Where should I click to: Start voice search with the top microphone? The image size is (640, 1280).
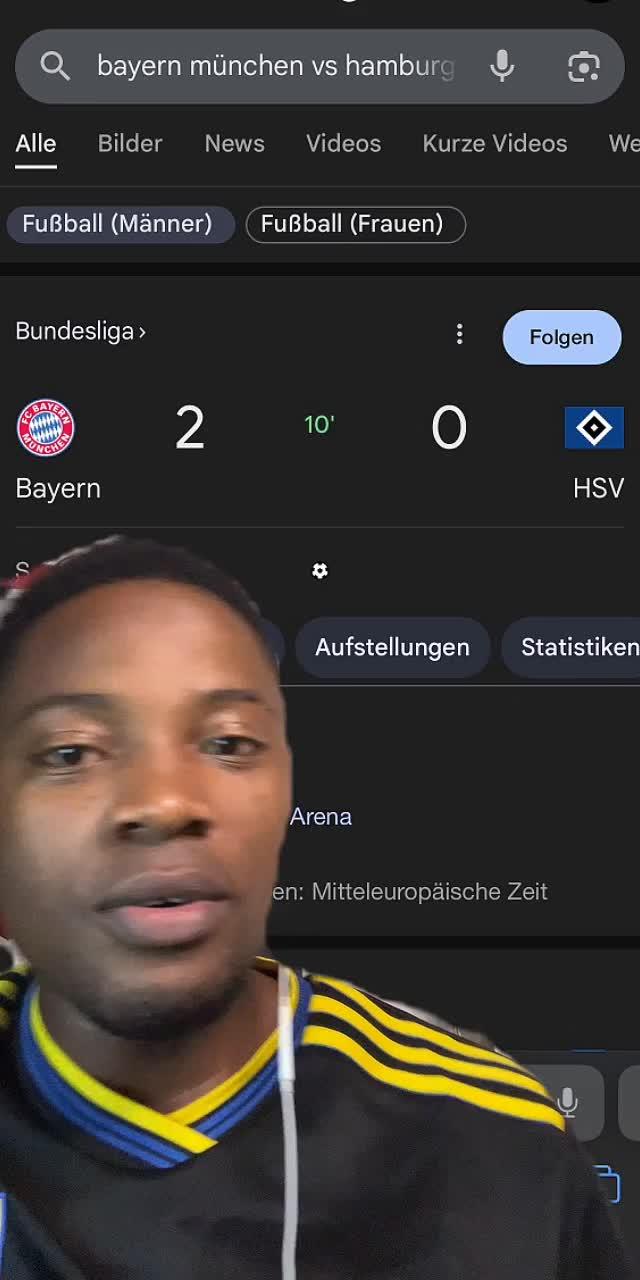click(x=502, y=66)
